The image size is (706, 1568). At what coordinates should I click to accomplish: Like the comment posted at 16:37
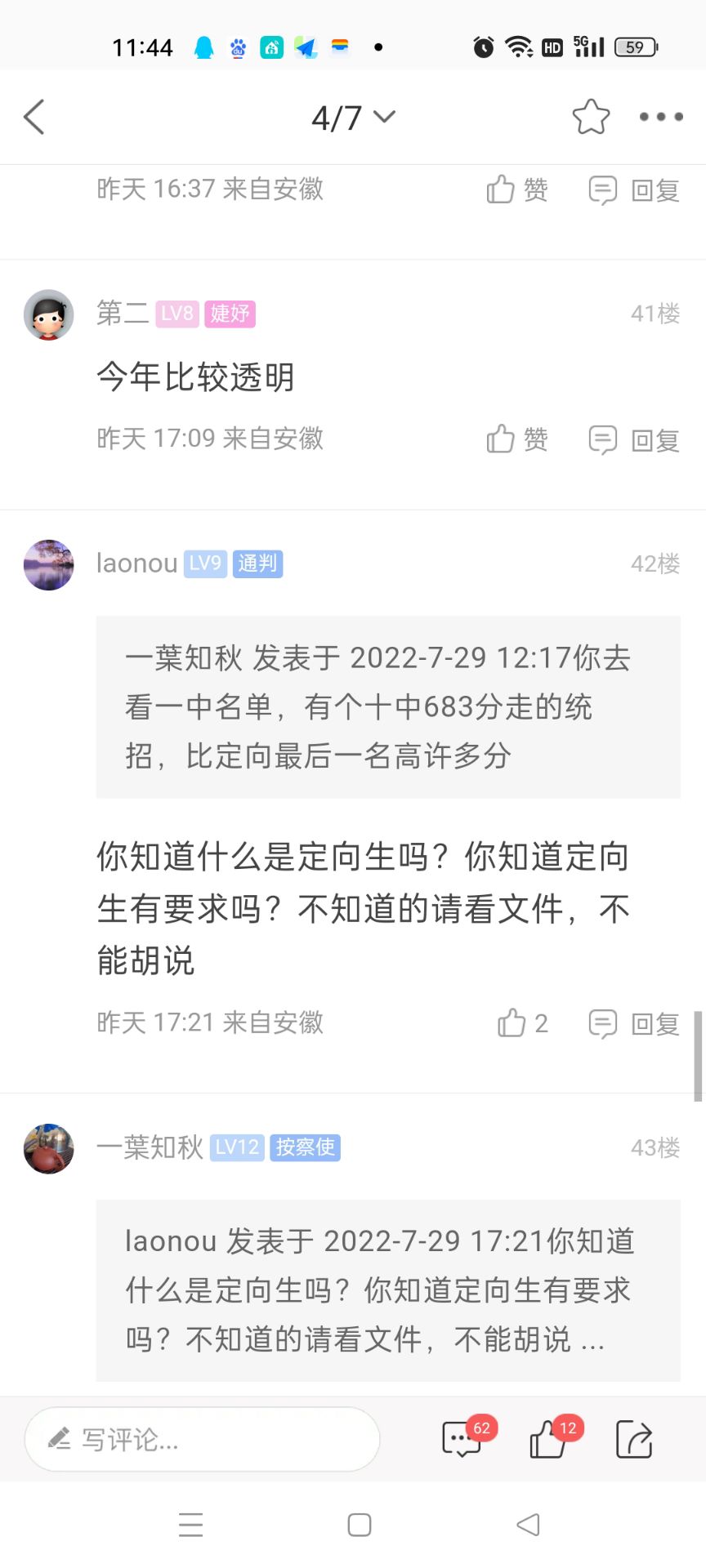click(x=516, y=189)
